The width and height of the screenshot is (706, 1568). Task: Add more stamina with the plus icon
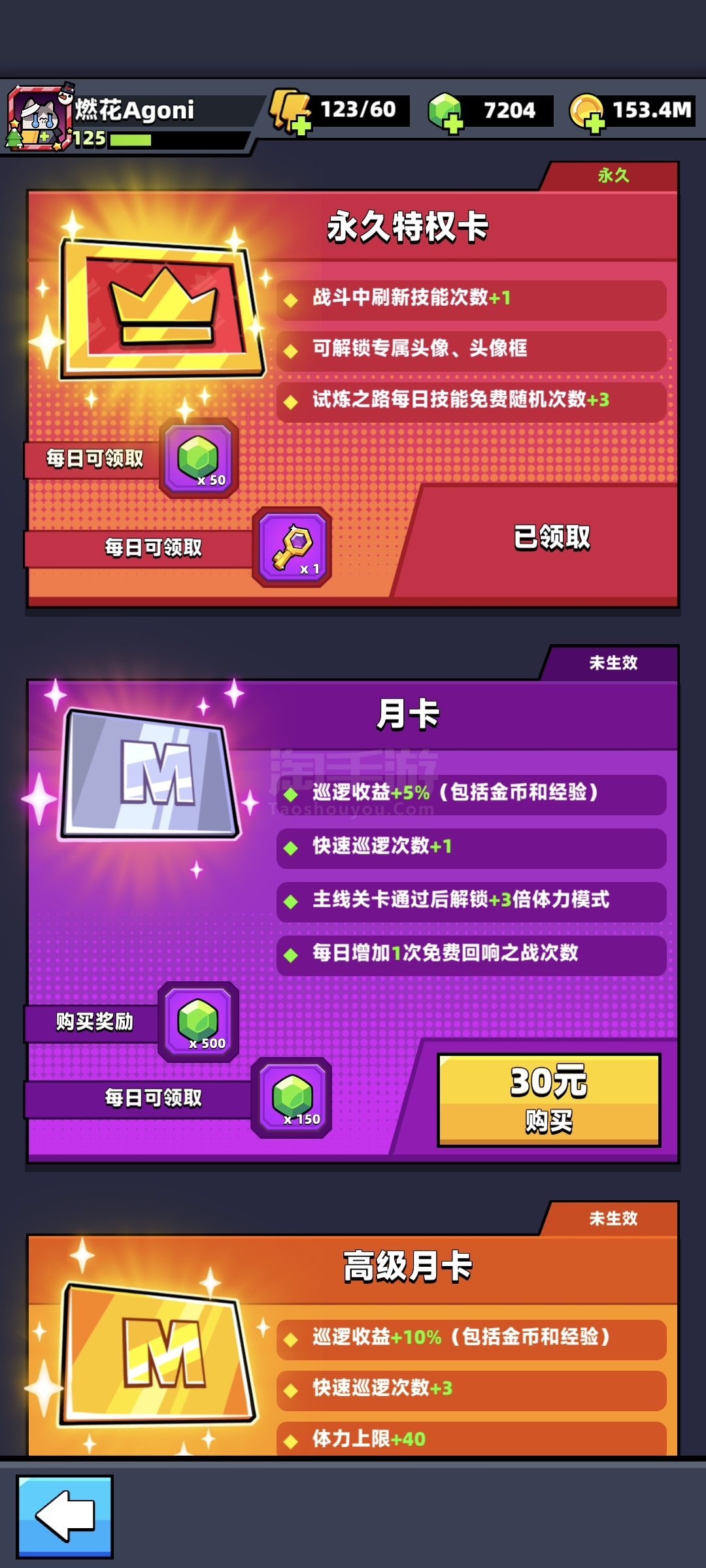(301, 125)
